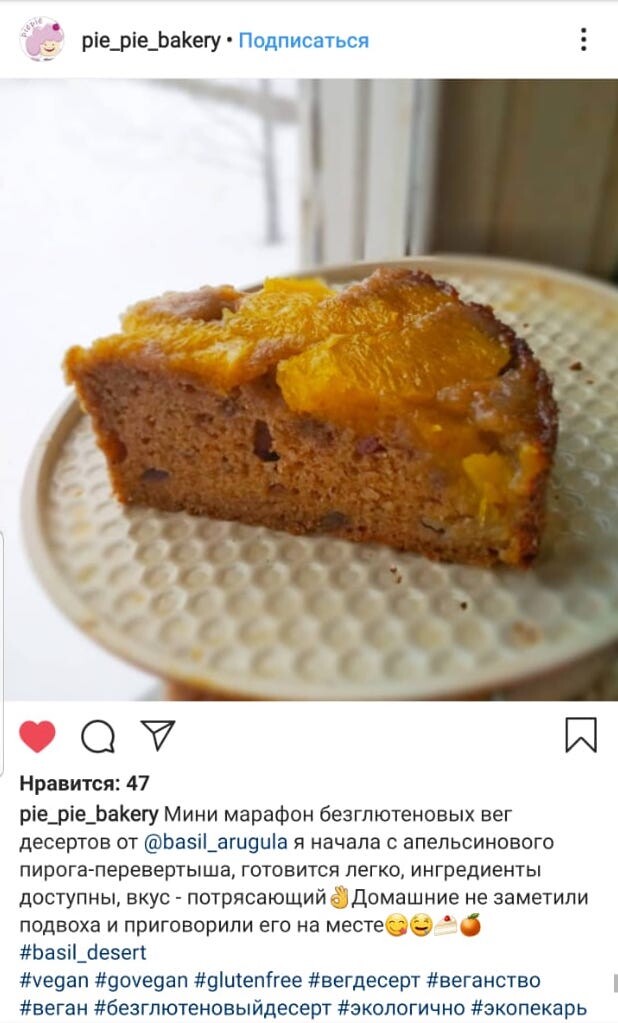
Task: View who liked: Нравится: 47
Action: 85,783
